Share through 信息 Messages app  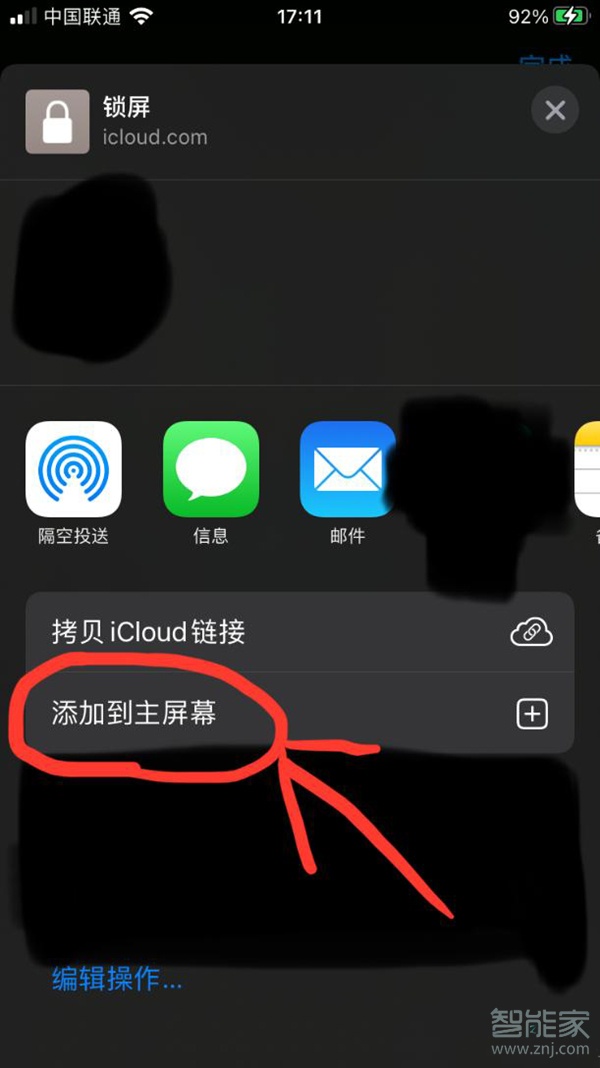click(x=211, y=469)
